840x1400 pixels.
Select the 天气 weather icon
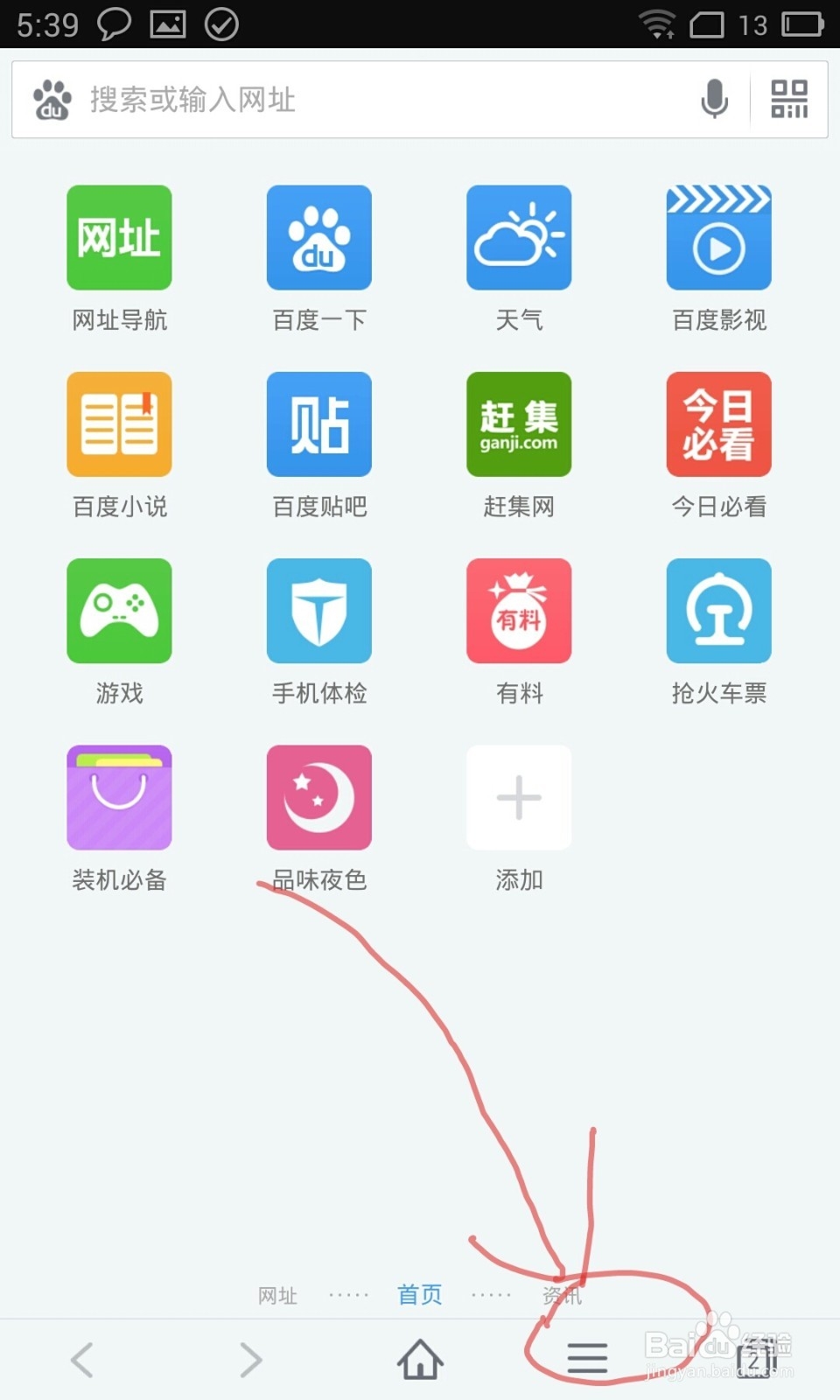(x=518, y=237)
